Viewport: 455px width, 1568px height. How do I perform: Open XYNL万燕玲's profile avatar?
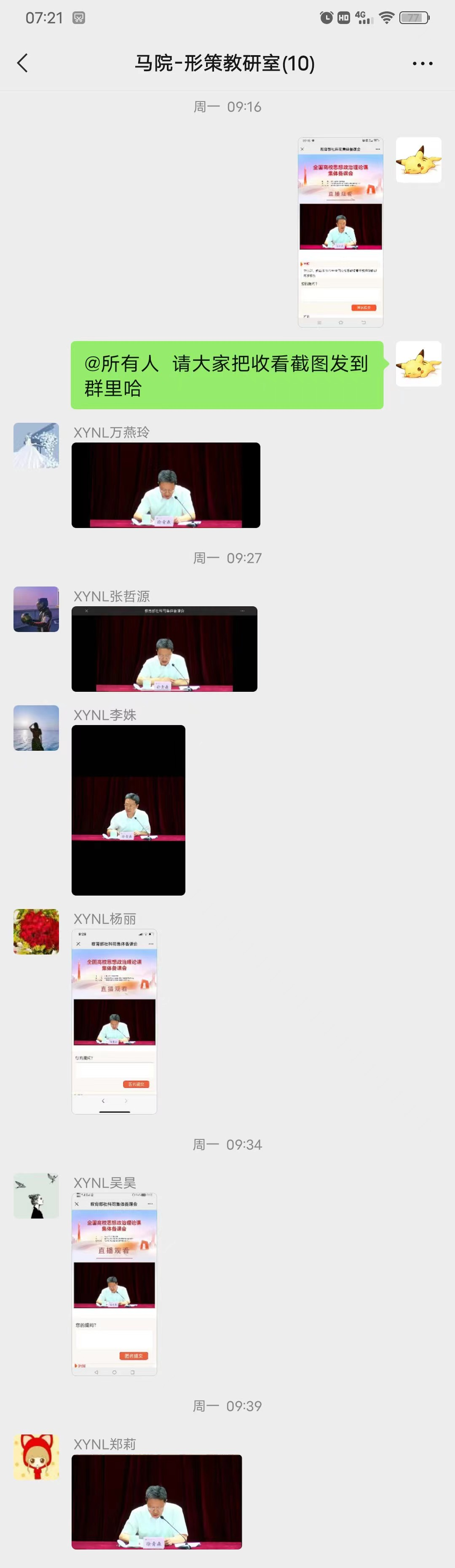[x=37, y=445]
